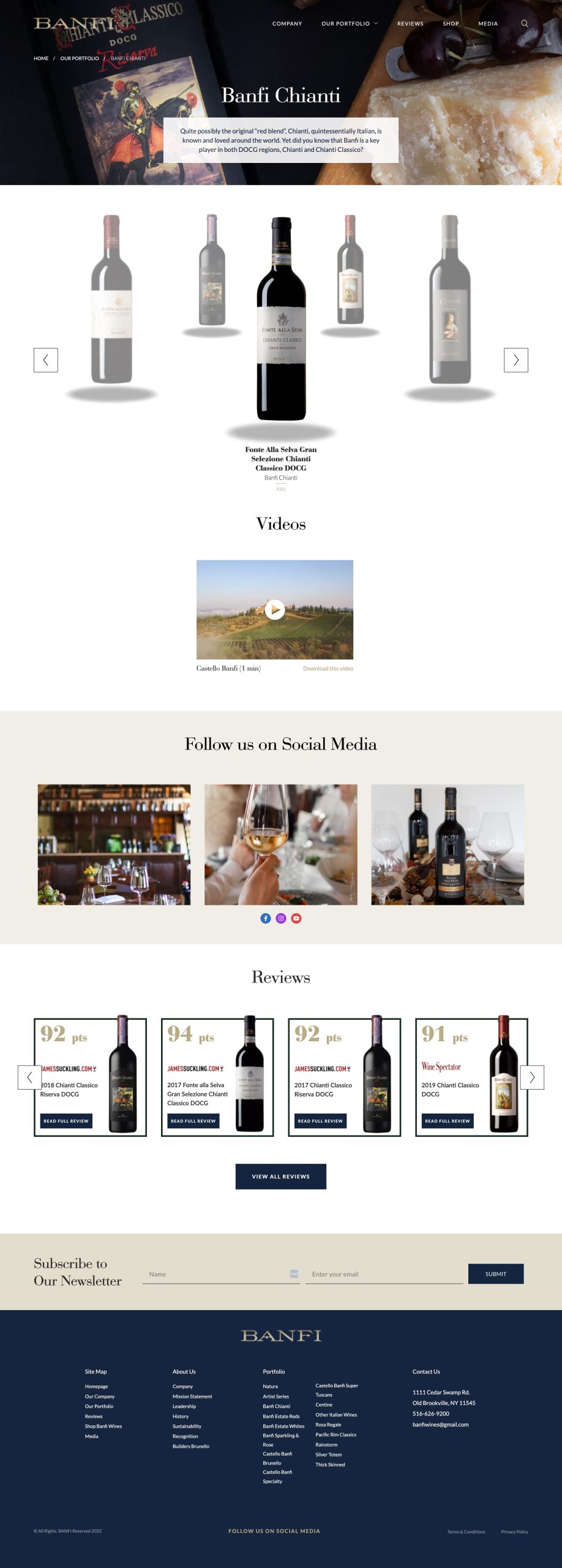
Task: Read full review of 2019 Chianti Classico
Action: [x=448, y=1121]
